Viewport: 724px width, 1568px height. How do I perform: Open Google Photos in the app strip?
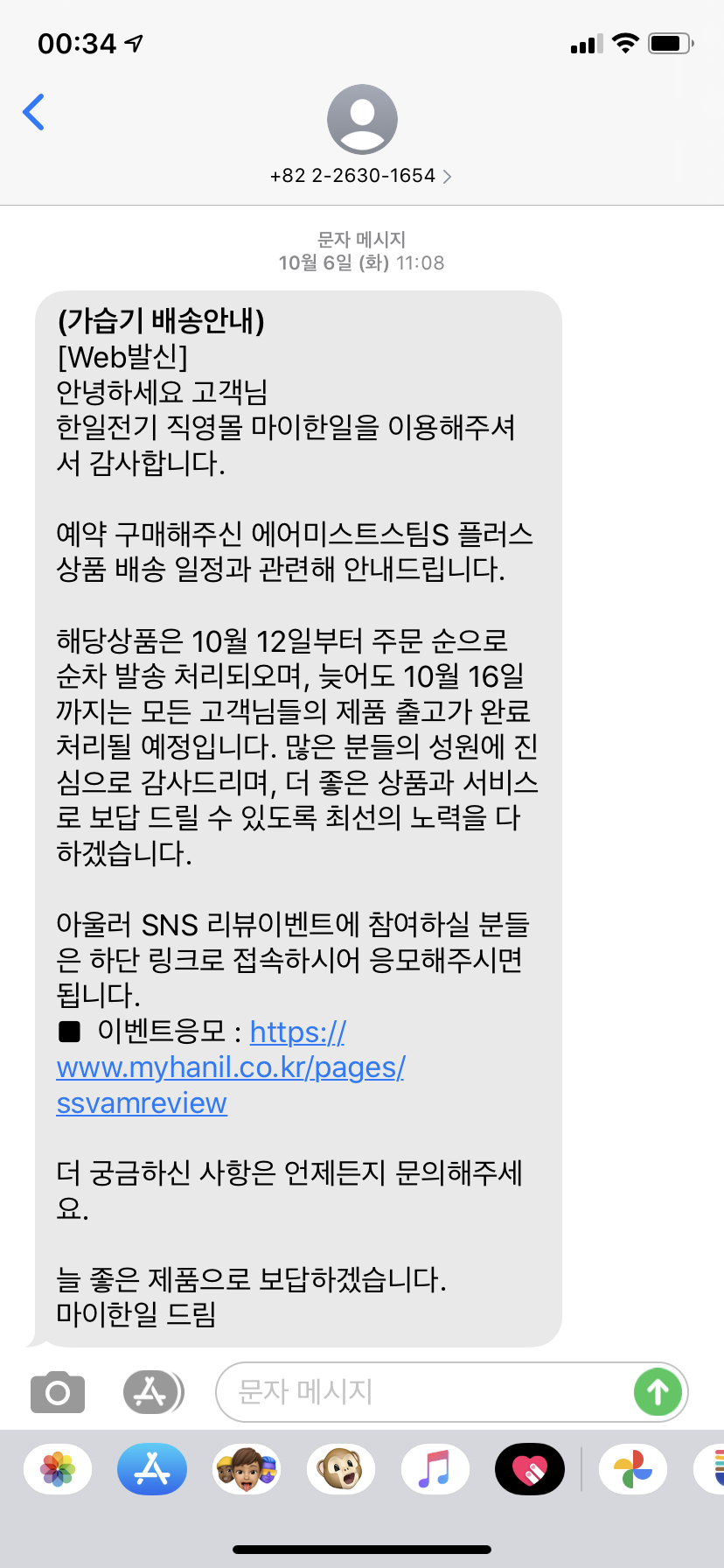[633, 1468]
